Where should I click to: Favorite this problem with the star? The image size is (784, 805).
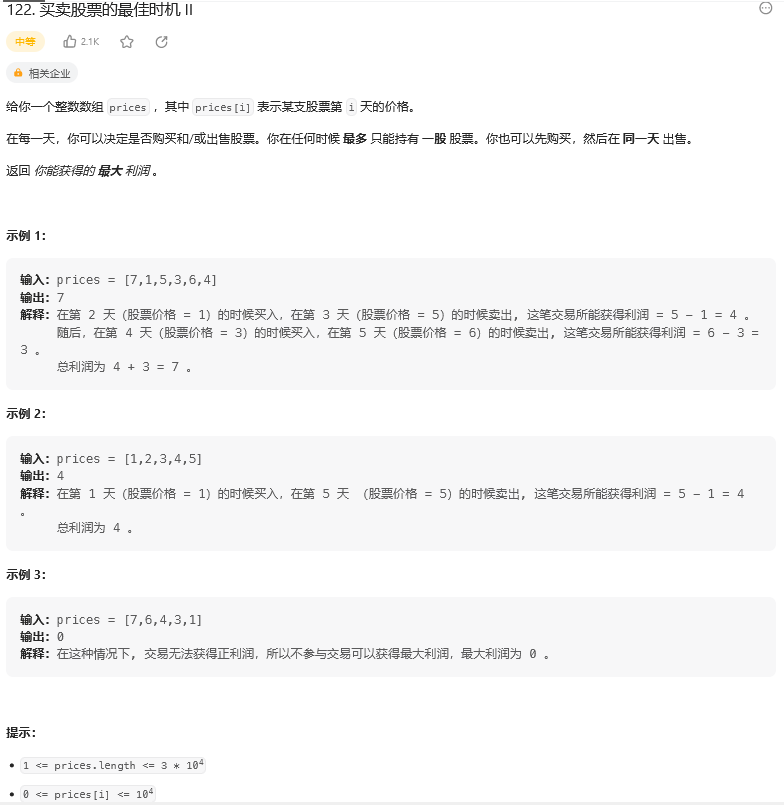[x=127, y=42]
